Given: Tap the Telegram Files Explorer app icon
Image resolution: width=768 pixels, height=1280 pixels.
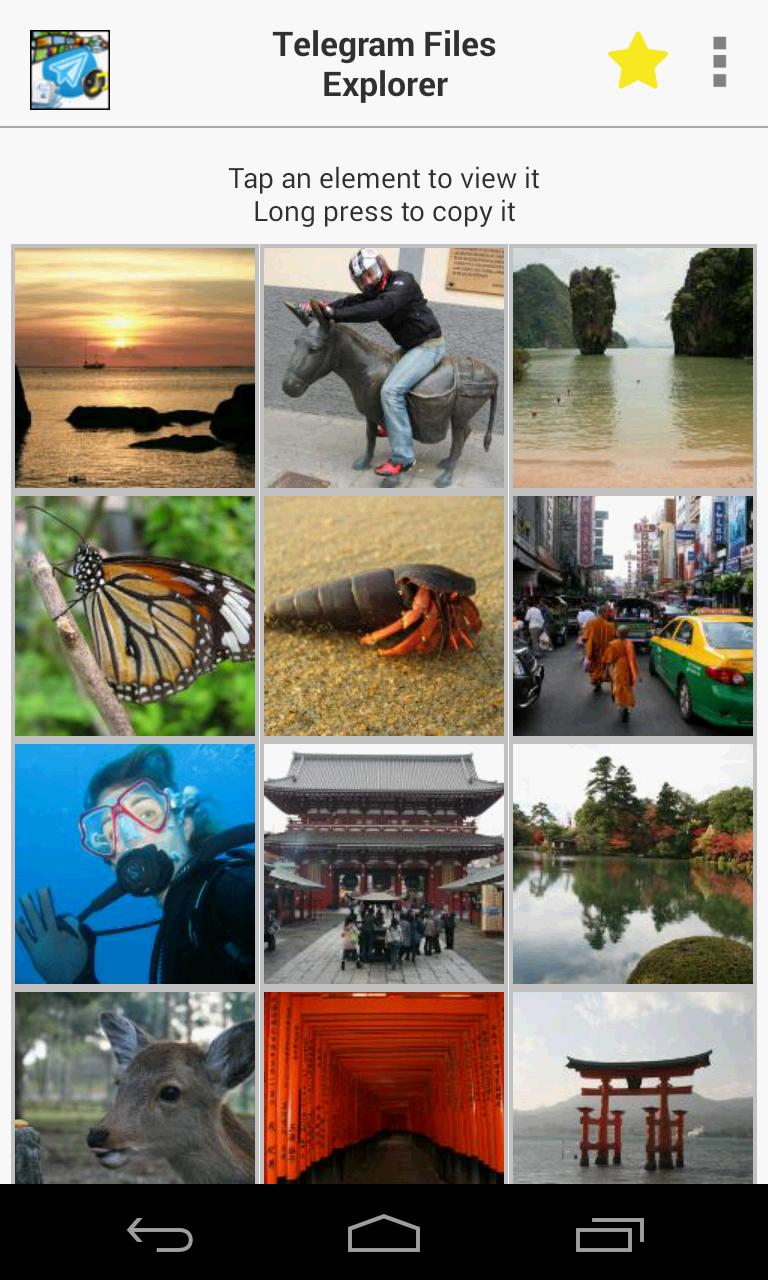Looking at the screenshot, I should (x=69, y=68).
